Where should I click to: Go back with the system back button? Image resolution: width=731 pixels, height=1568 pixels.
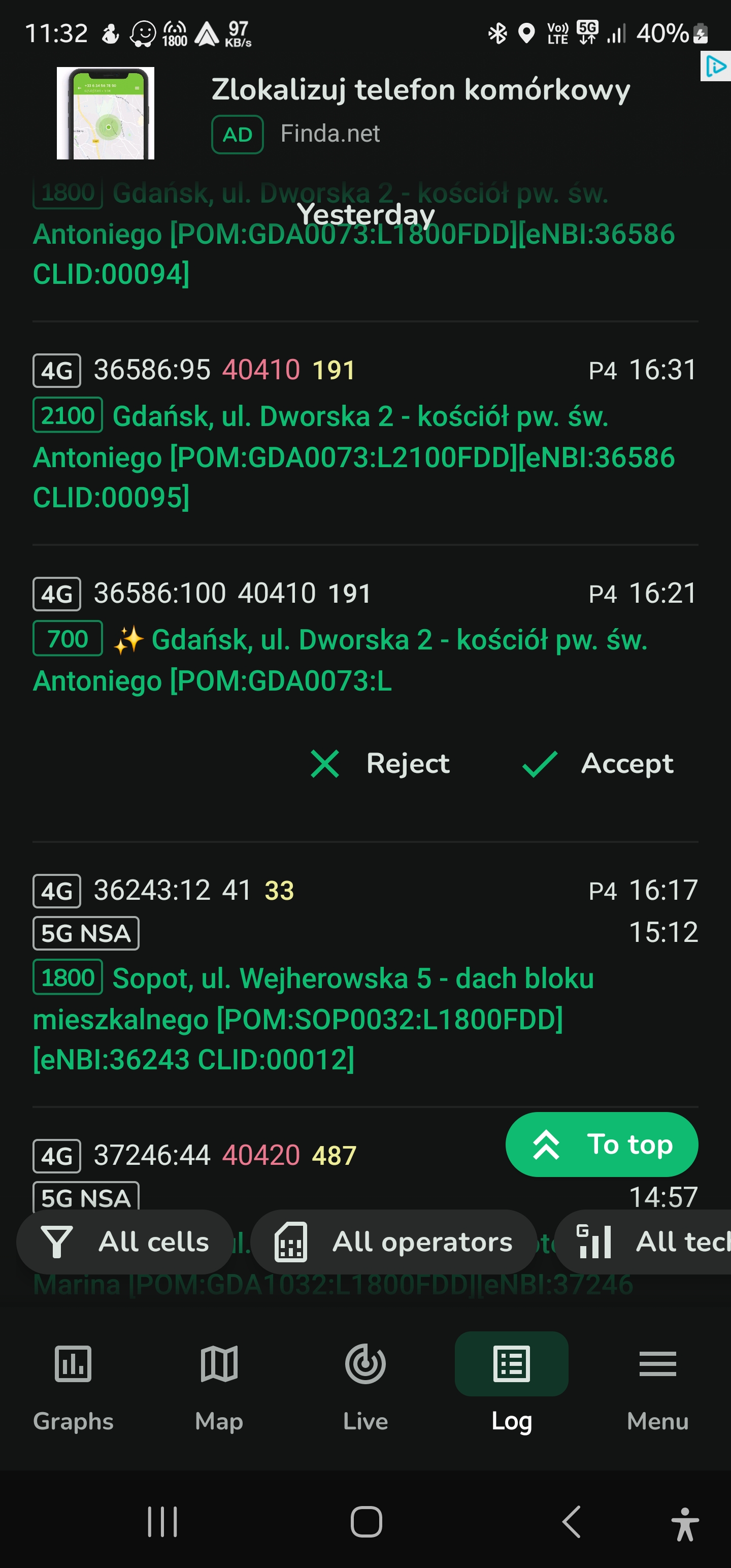click(572, 1522)
